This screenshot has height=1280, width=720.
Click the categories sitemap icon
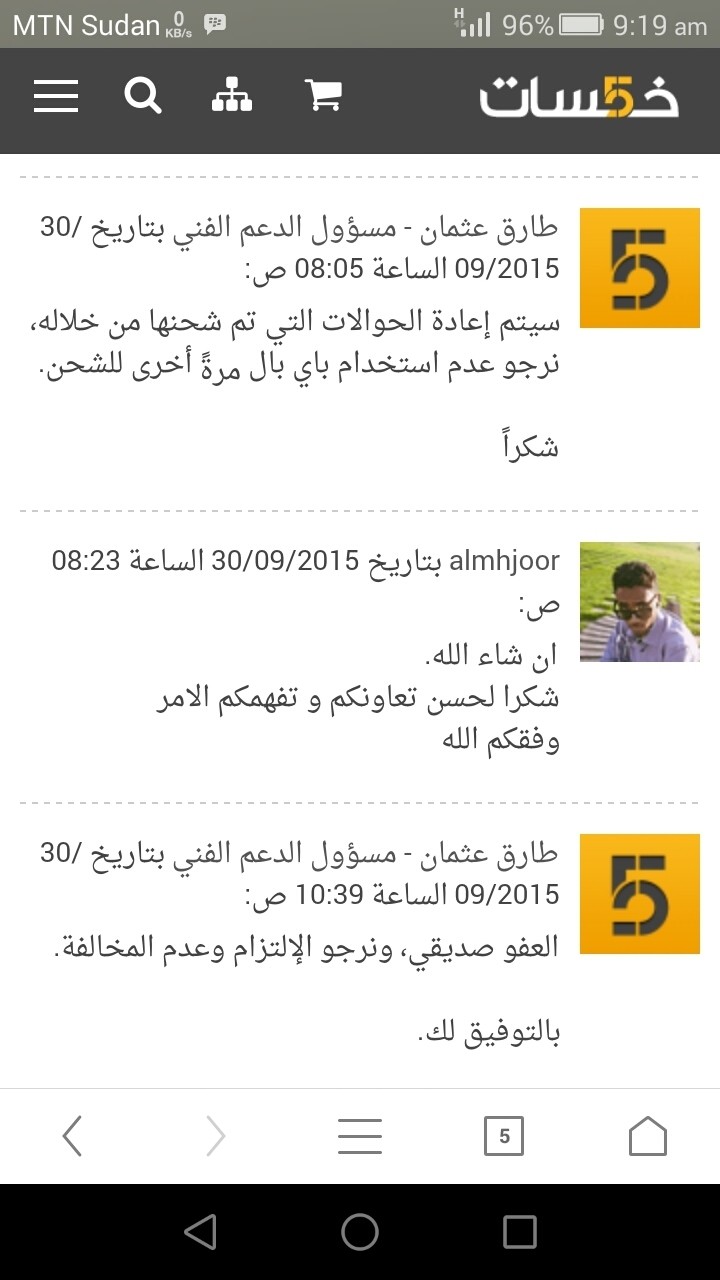[232, 97]
